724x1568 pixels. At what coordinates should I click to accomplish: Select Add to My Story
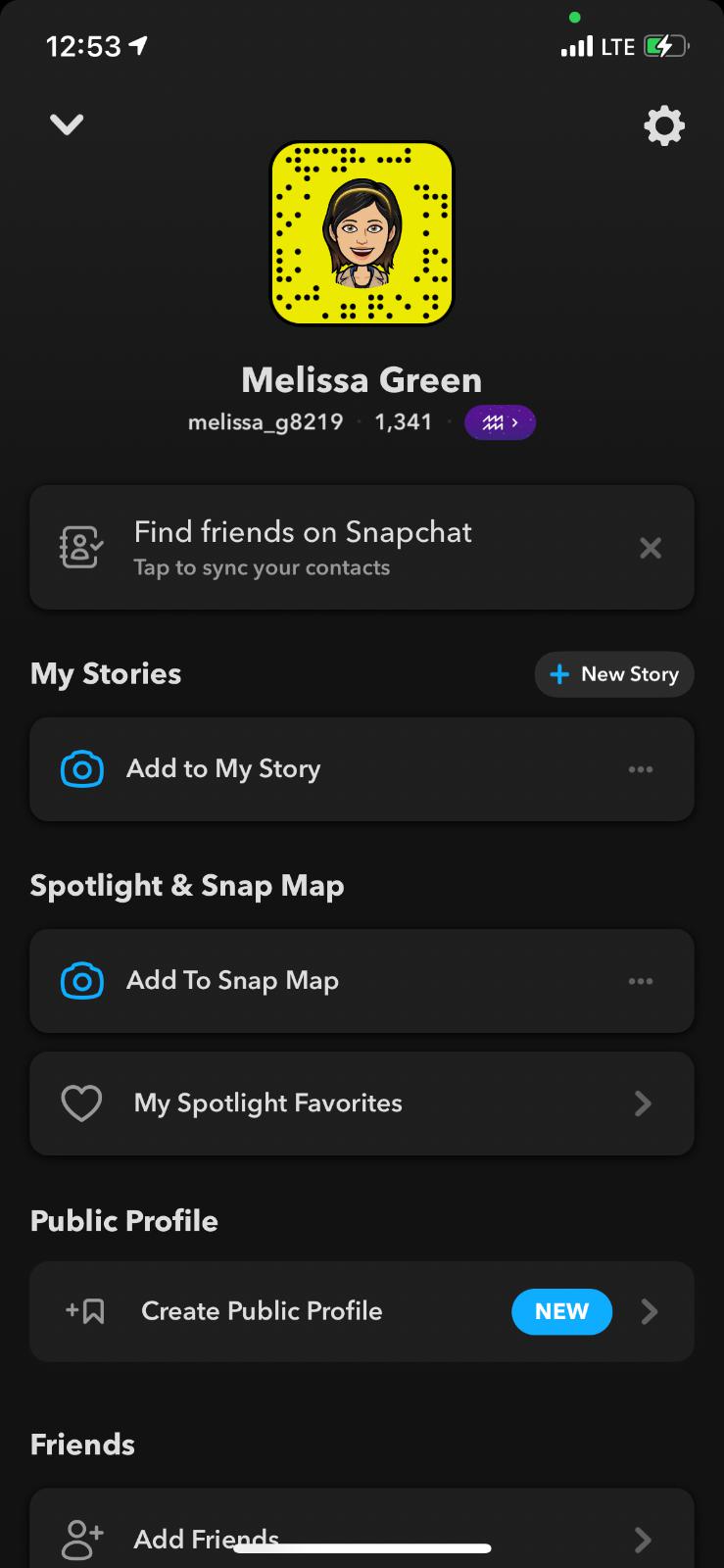point(223,769)
